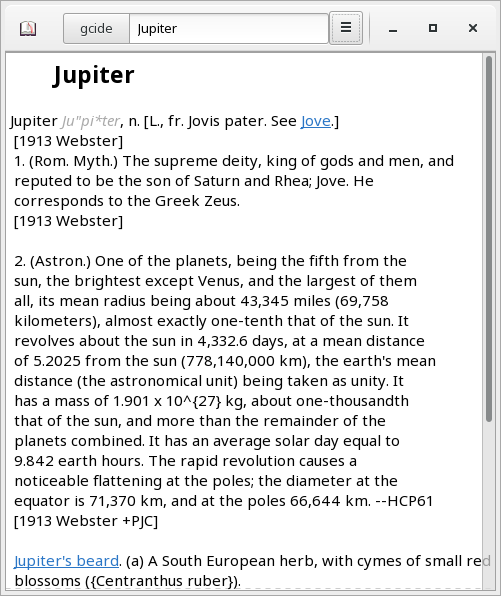This screenshot has width=501, height=596.
Task: Open the hamburger menu button
Action: (x=346, y=28)
